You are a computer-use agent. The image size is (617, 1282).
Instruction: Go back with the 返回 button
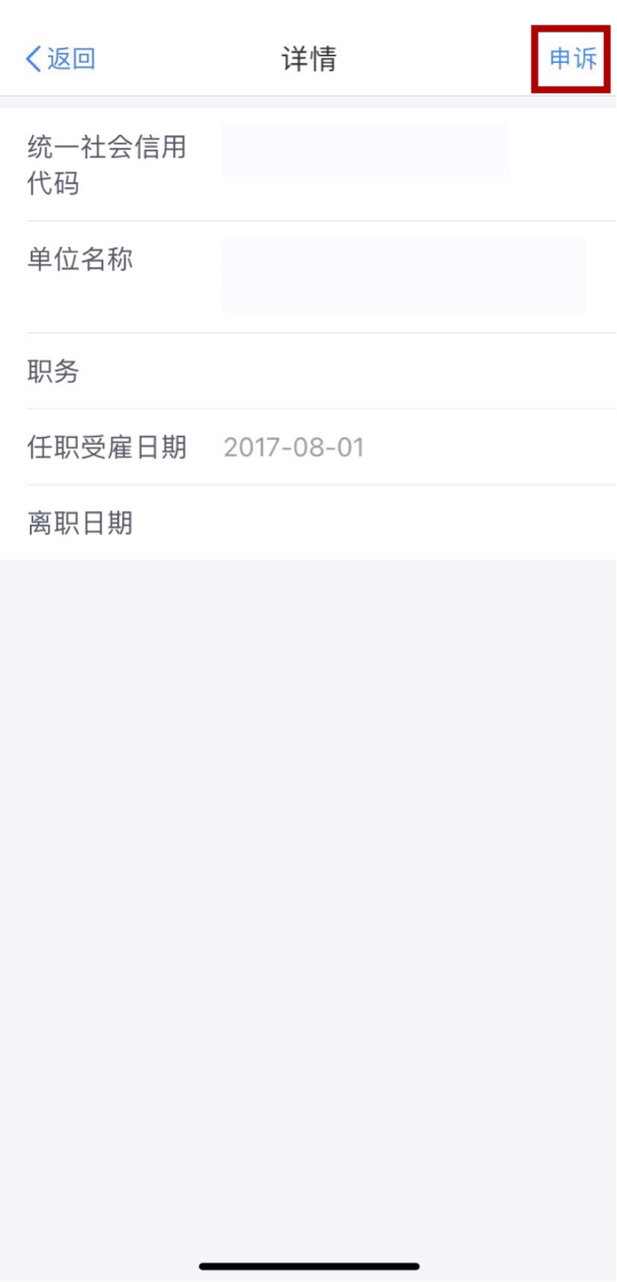coord(60,59)
